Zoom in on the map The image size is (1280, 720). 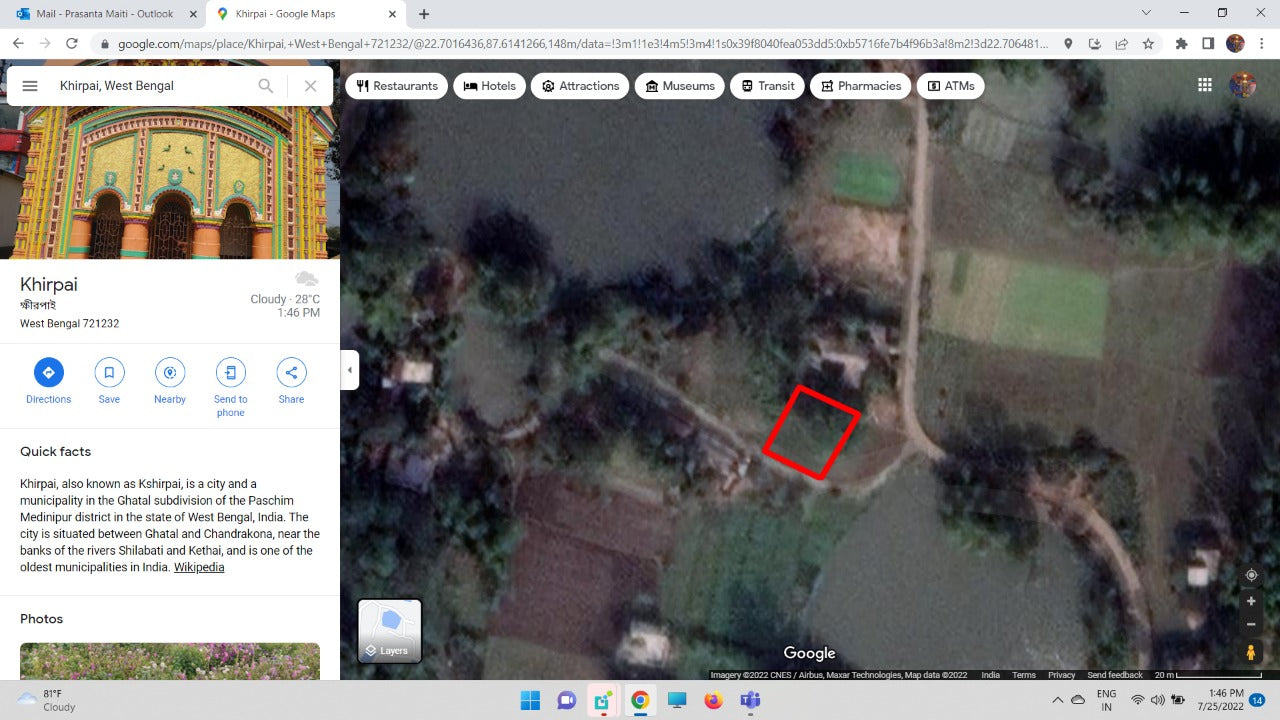click(1251, 601)
